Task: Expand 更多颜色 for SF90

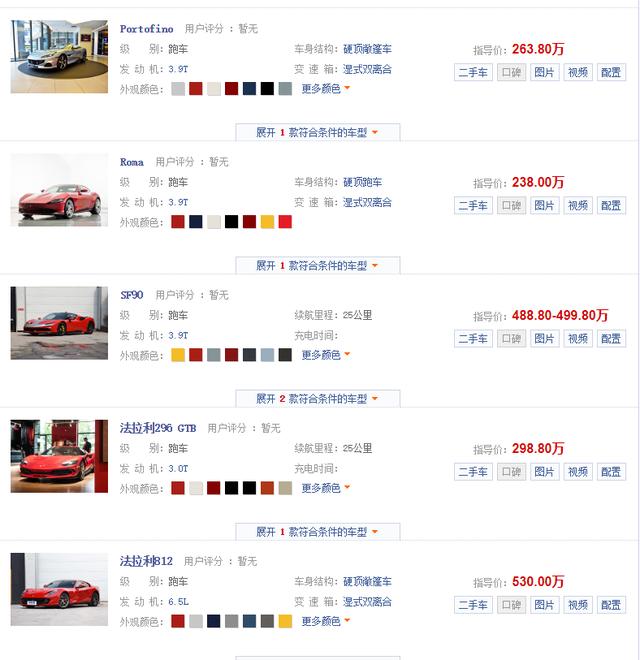Action: point(325,355)
